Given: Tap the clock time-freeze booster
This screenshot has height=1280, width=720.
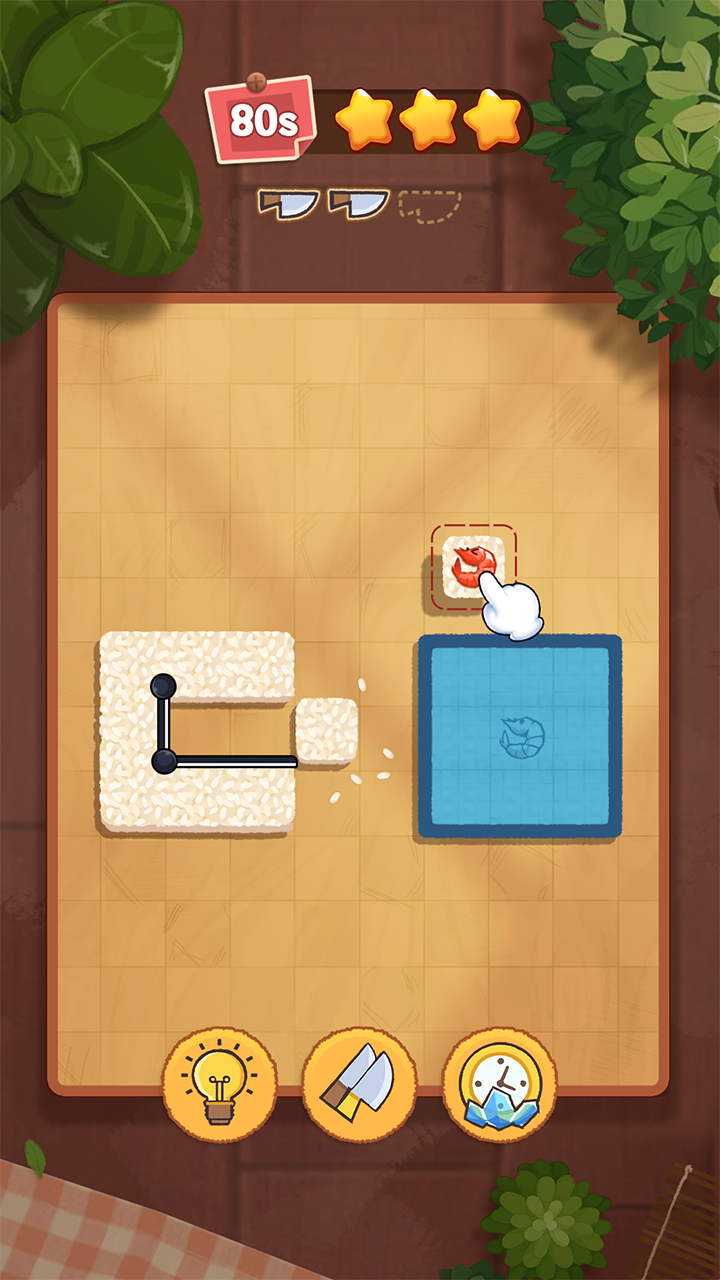Looking at the screenshot, I should (x=499, y=1084).
